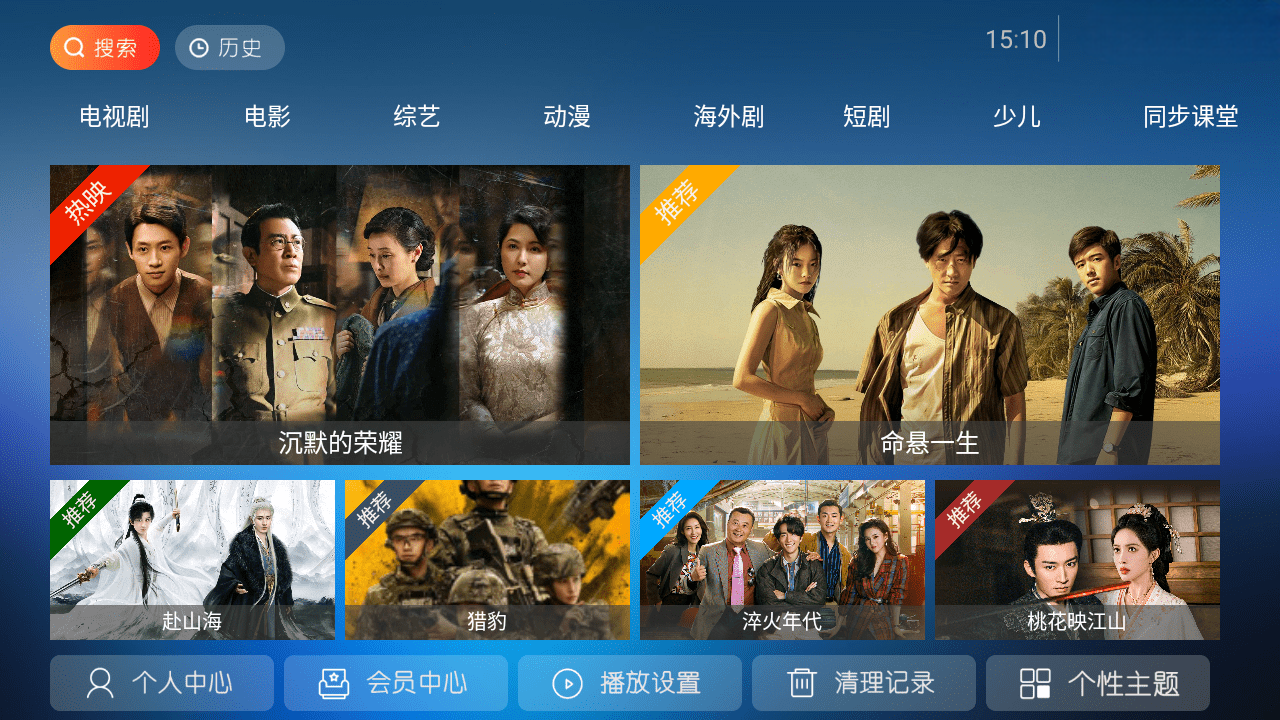Select the 电影 category tab
The height and width of the screenshot is (720, 1280).
pos(267,117)
